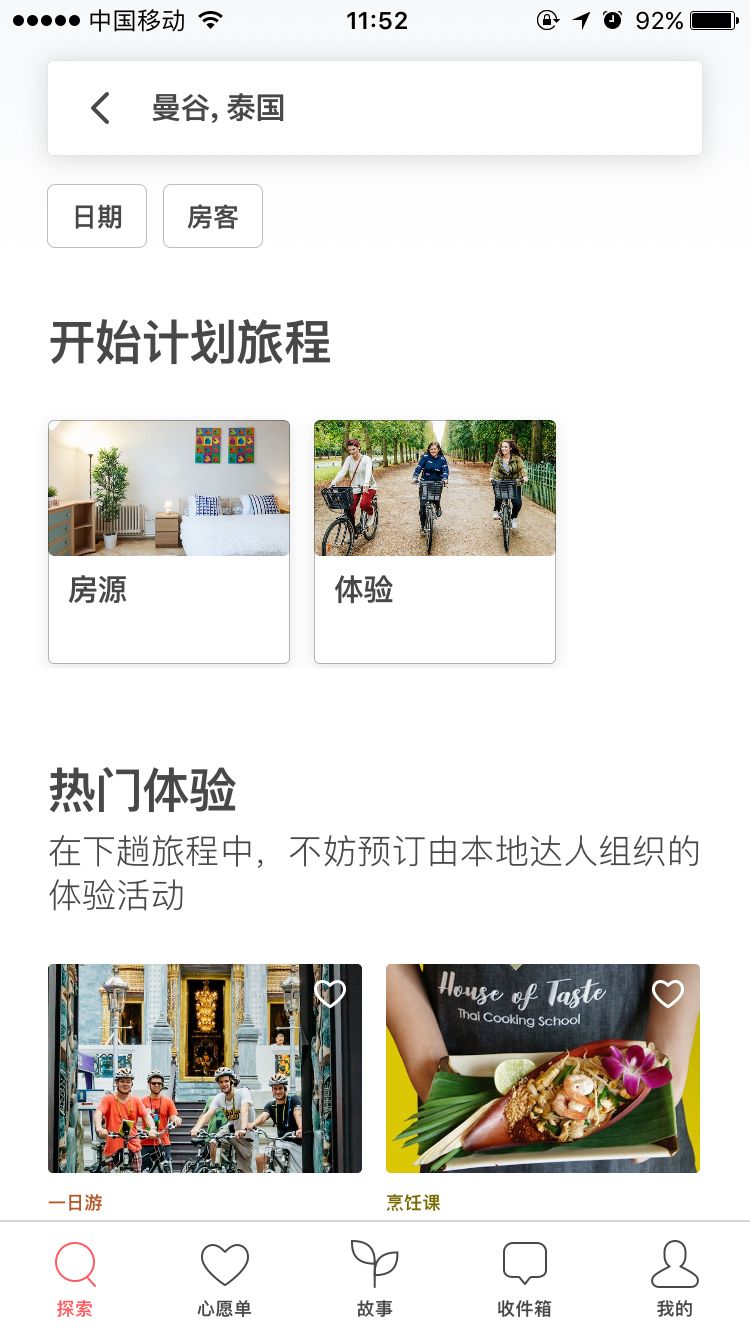
Task: Open the 心愿单 wishlist heart icon
Action: (x=225, y=1266)
